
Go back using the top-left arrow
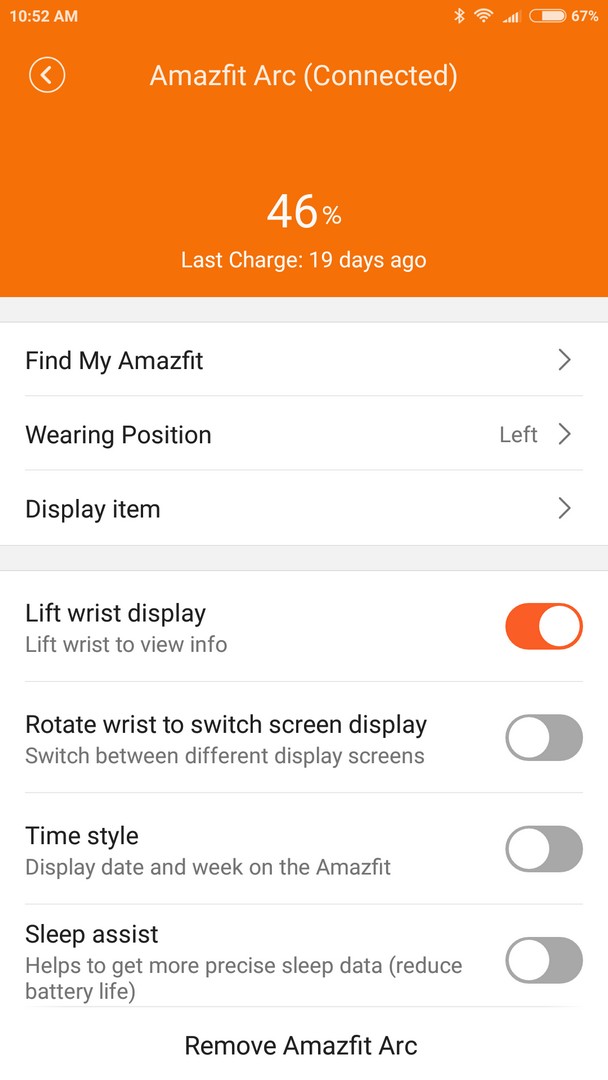tap(47, 75)
